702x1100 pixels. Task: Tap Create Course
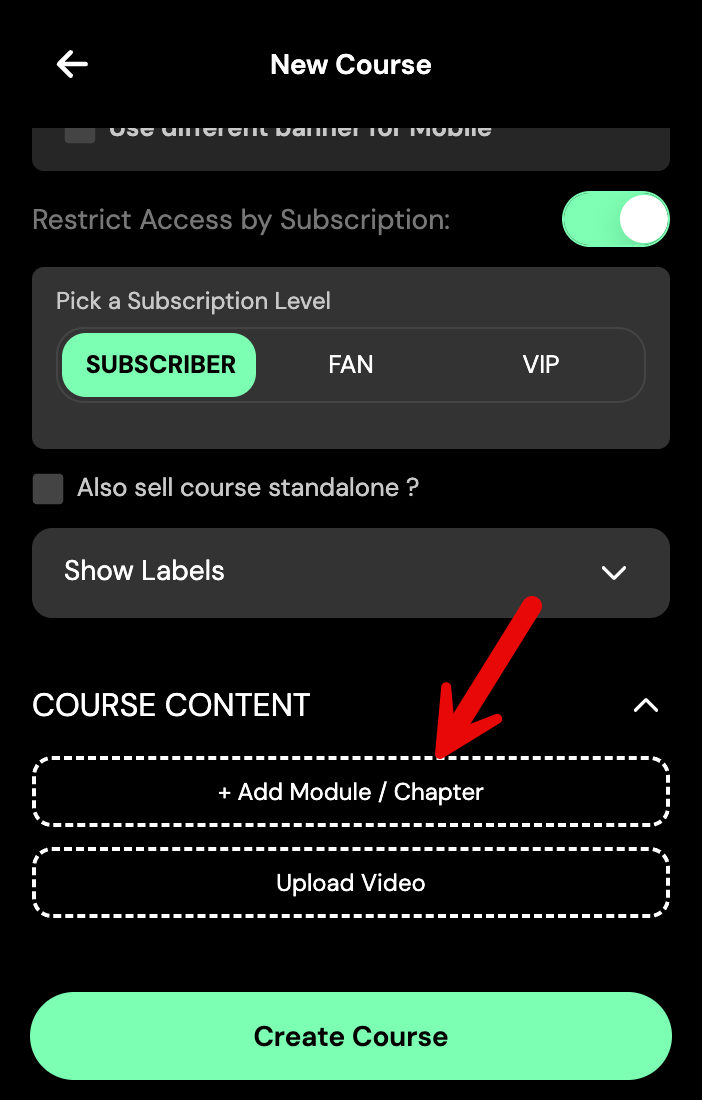(x=351, y=1036)
